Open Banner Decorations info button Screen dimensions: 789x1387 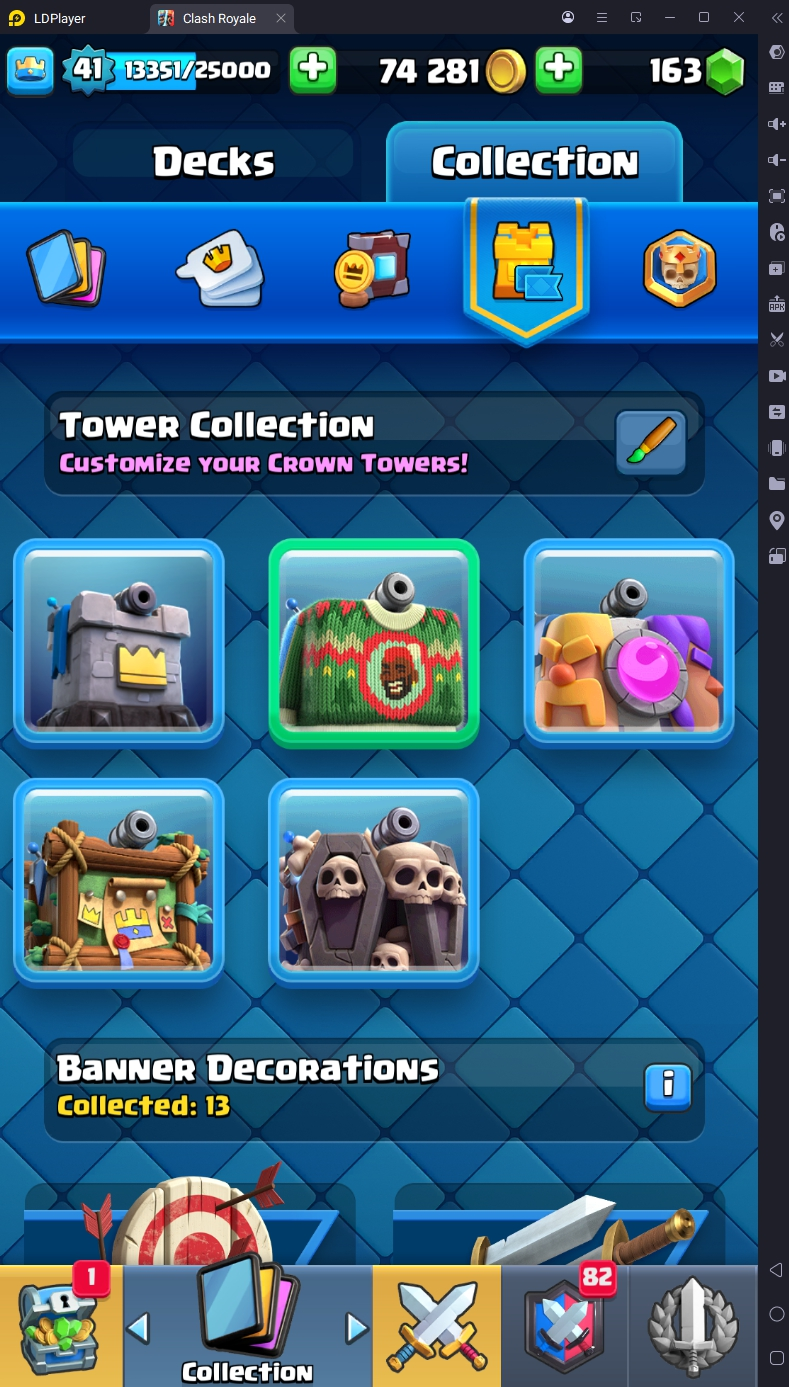pos(668,1087)
